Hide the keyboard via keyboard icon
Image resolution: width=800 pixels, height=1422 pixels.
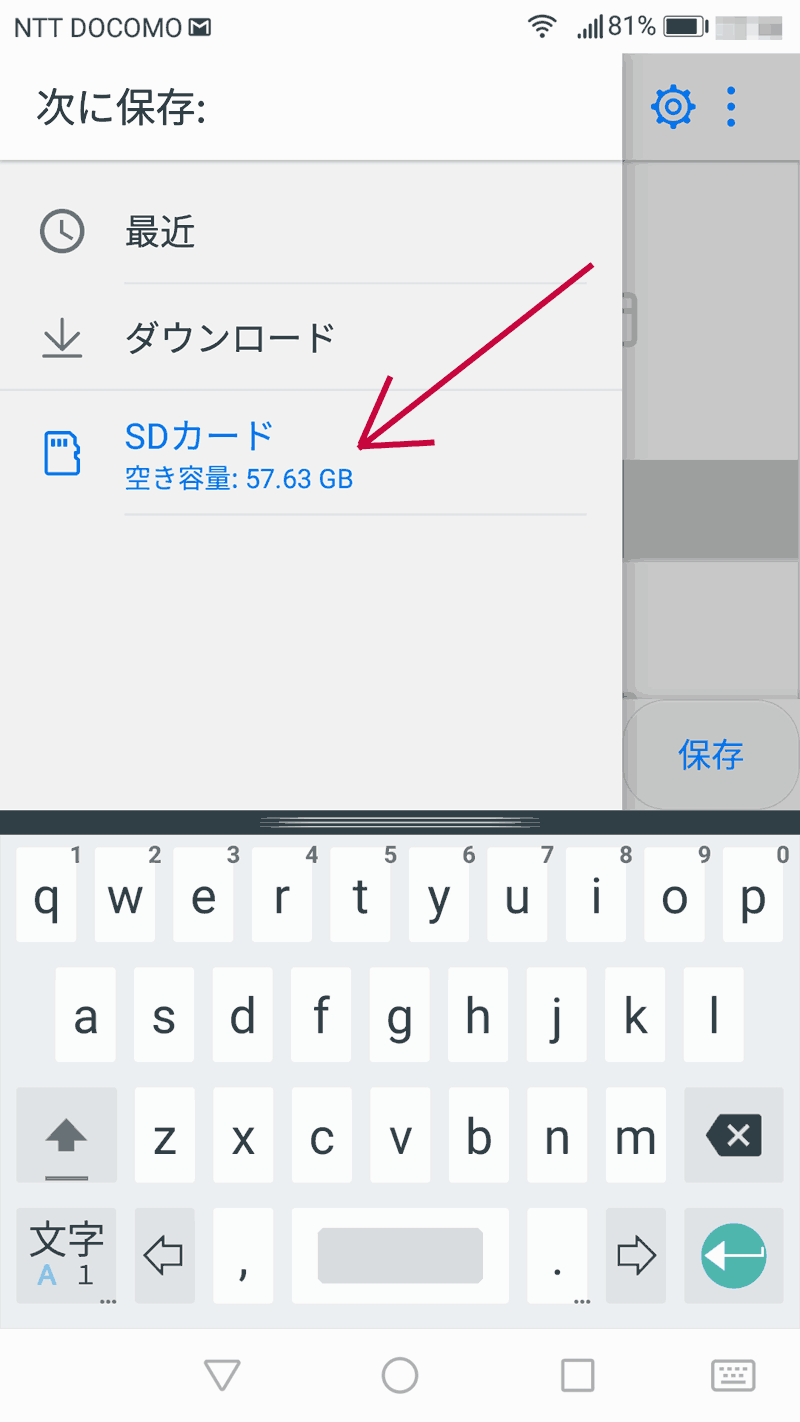point(732,1375)
